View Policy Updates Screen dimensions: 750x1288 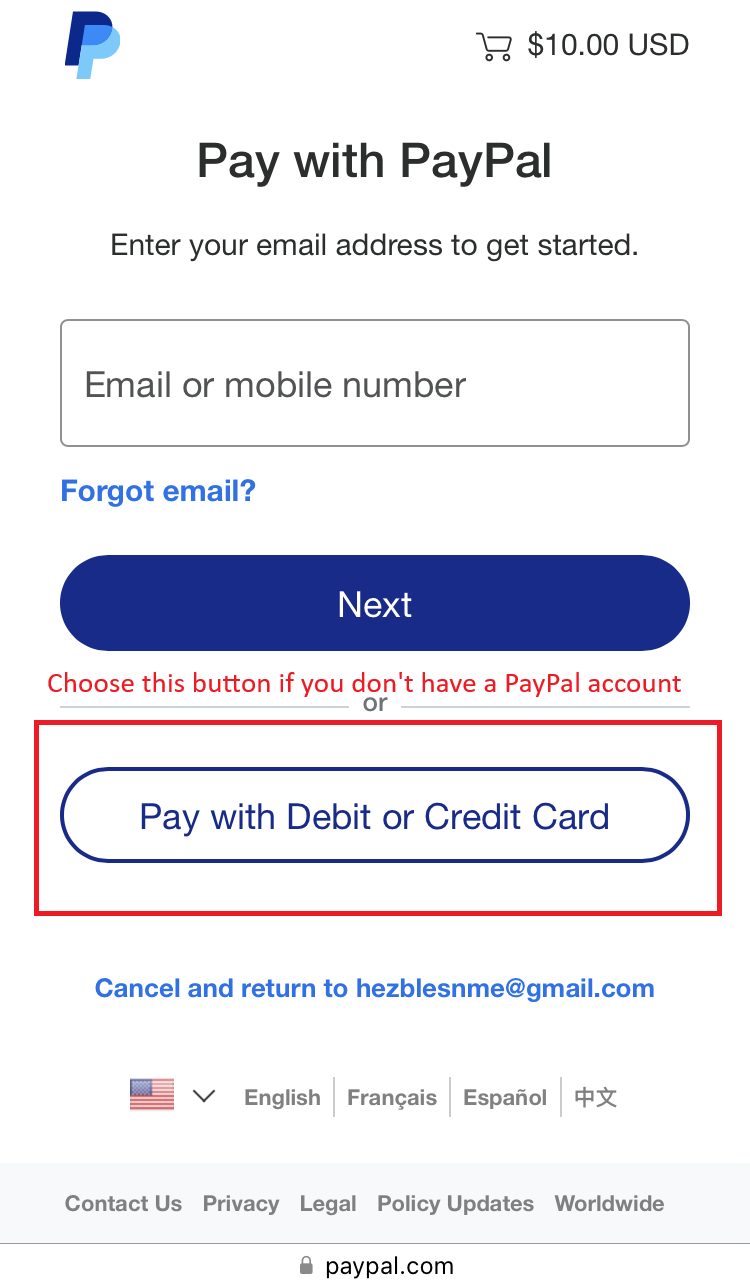click(x=455, y=1203)
